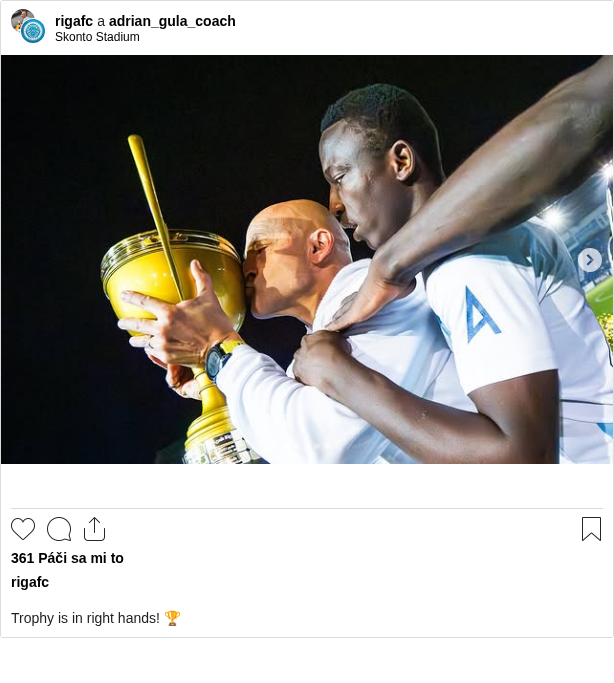Open adrian_gula_coach profile
The width and height of the screenshot is (614, 683).
172,21
